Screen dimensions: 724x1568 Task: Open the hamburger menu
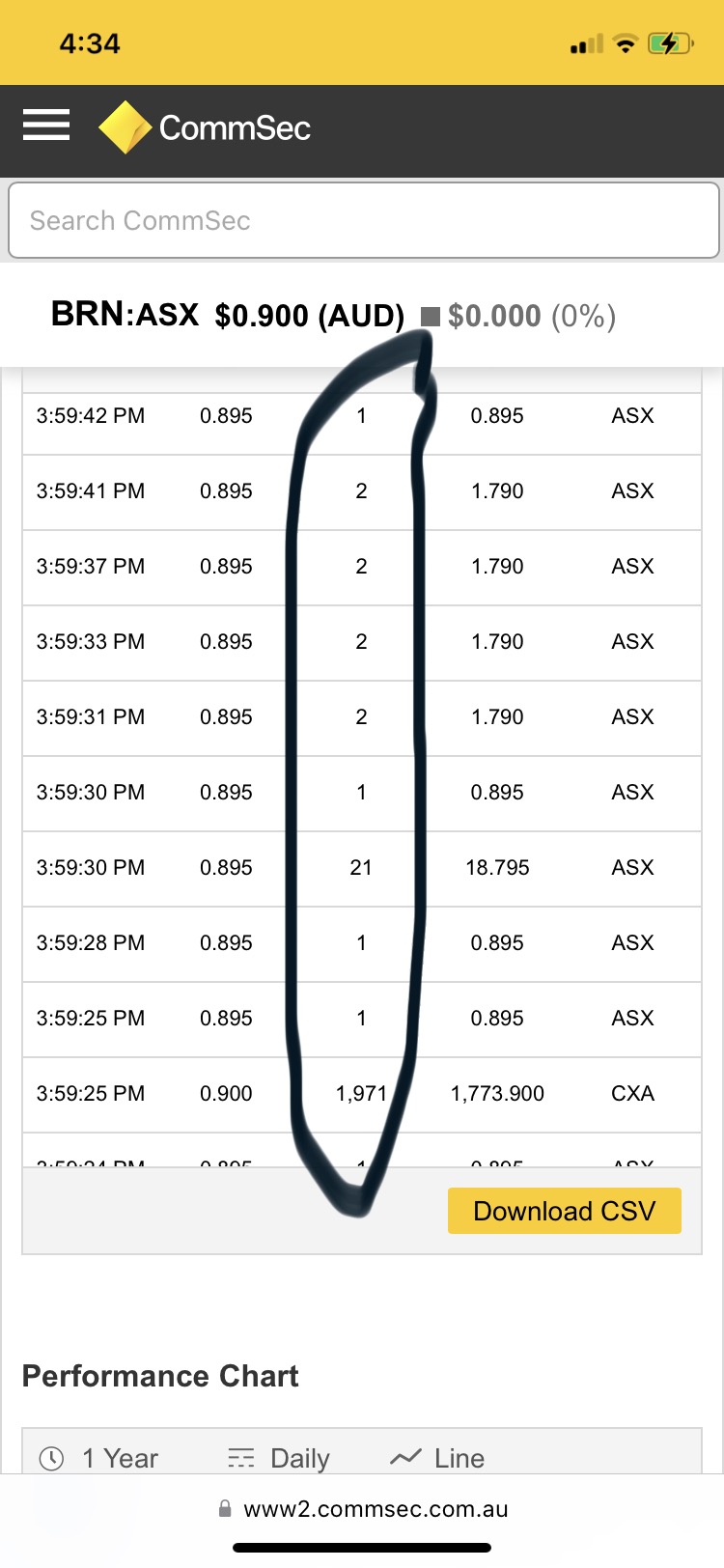[x=46, y=125]
